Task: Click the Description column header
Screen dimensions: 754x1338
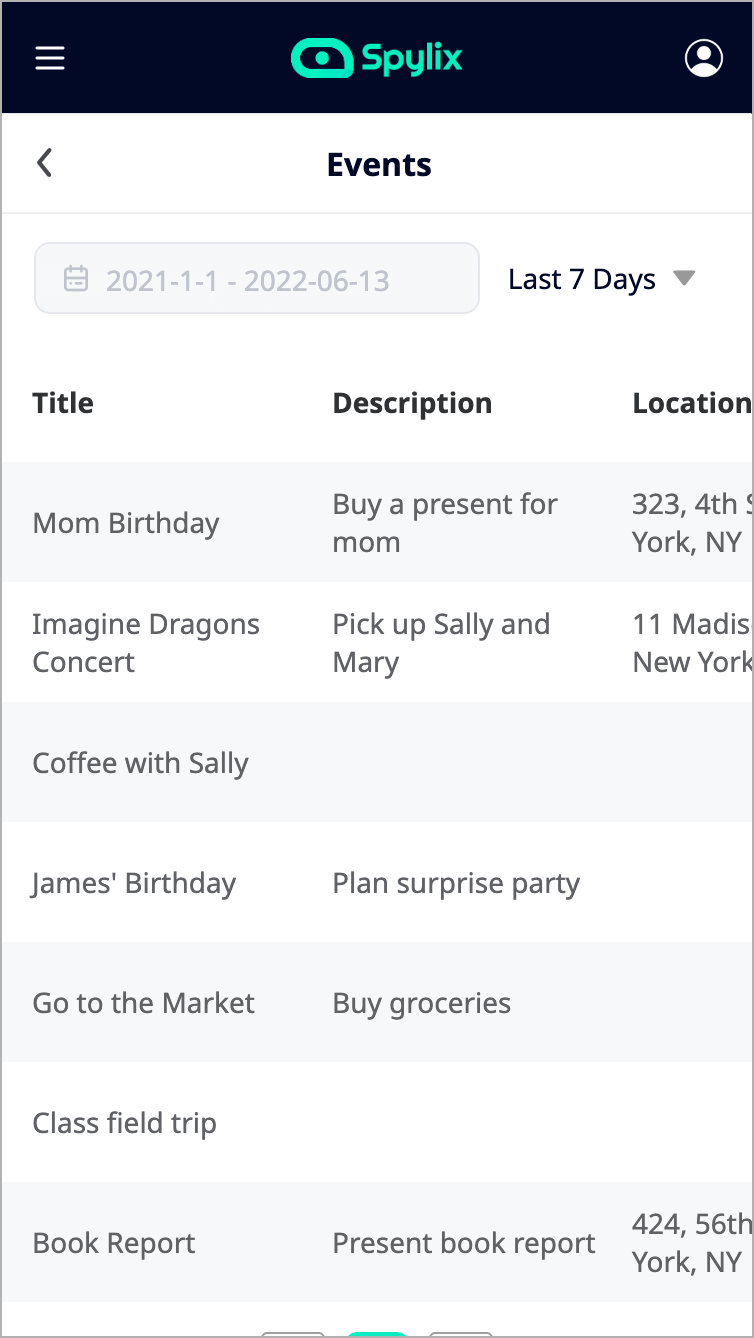Action: pos(412,403)
